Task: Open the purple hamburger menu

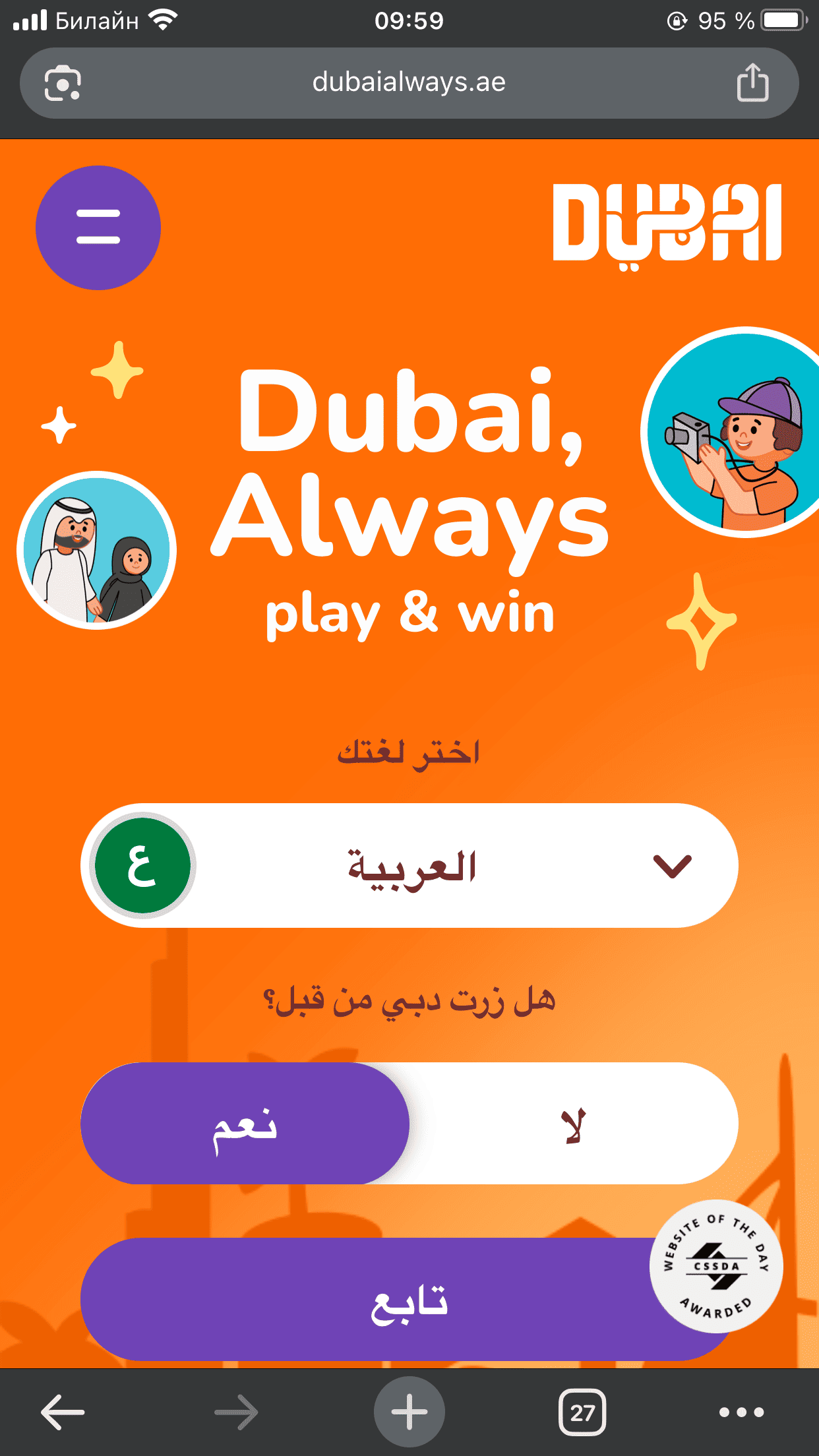Action: [x=98, y=228]
